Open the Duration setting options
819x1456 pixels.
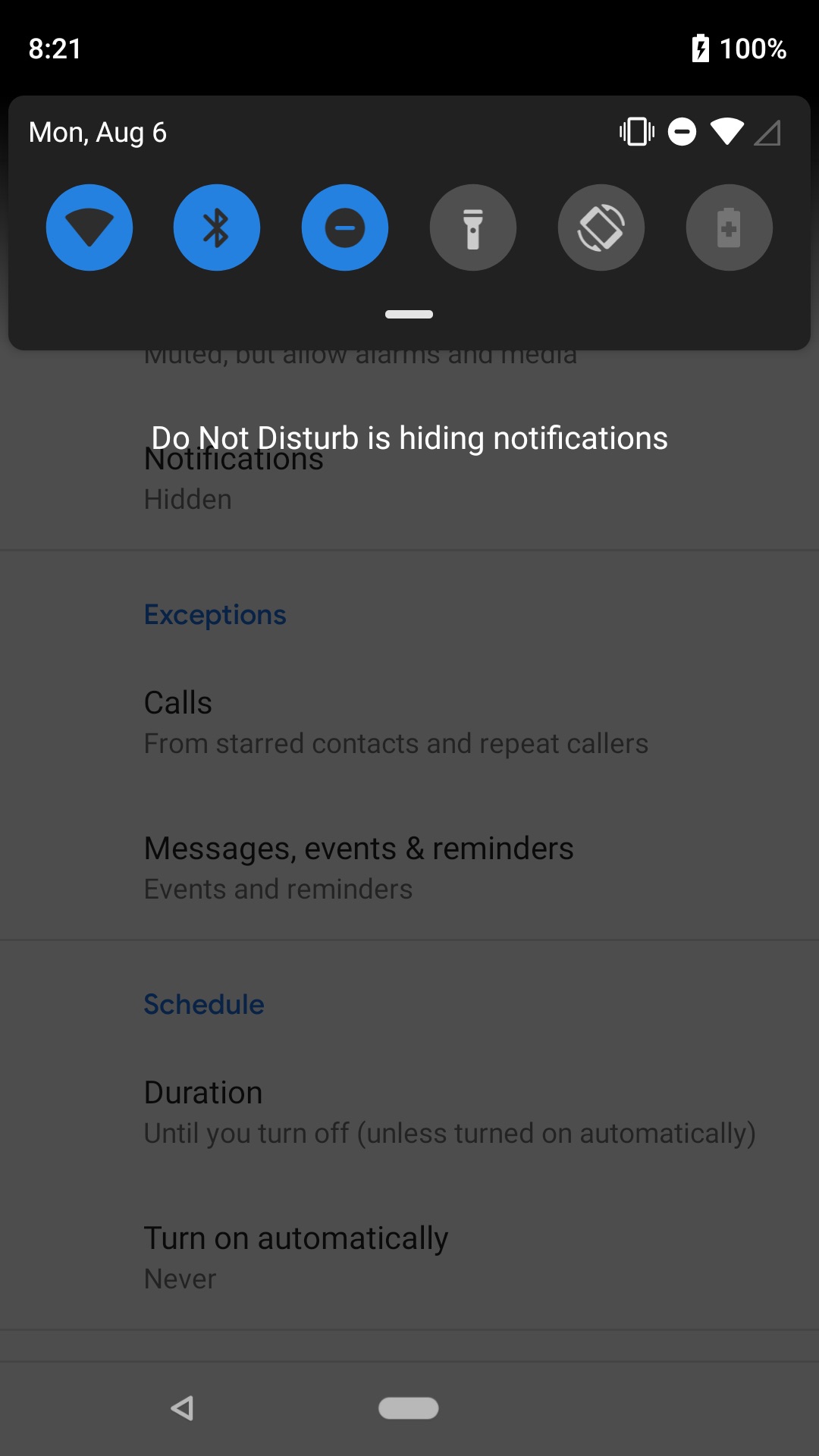click(x=409, y=1109)
